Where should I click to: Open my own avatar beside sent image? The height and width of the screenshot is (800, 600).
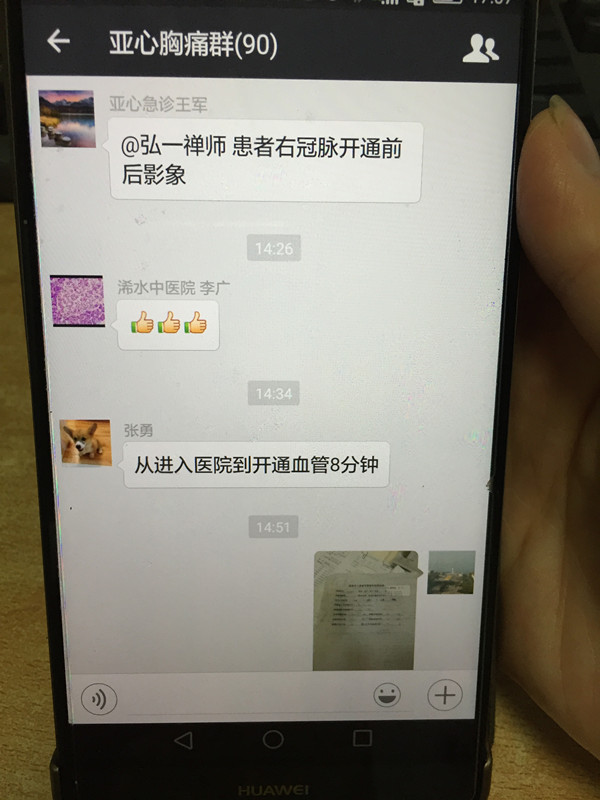(451, 572)
